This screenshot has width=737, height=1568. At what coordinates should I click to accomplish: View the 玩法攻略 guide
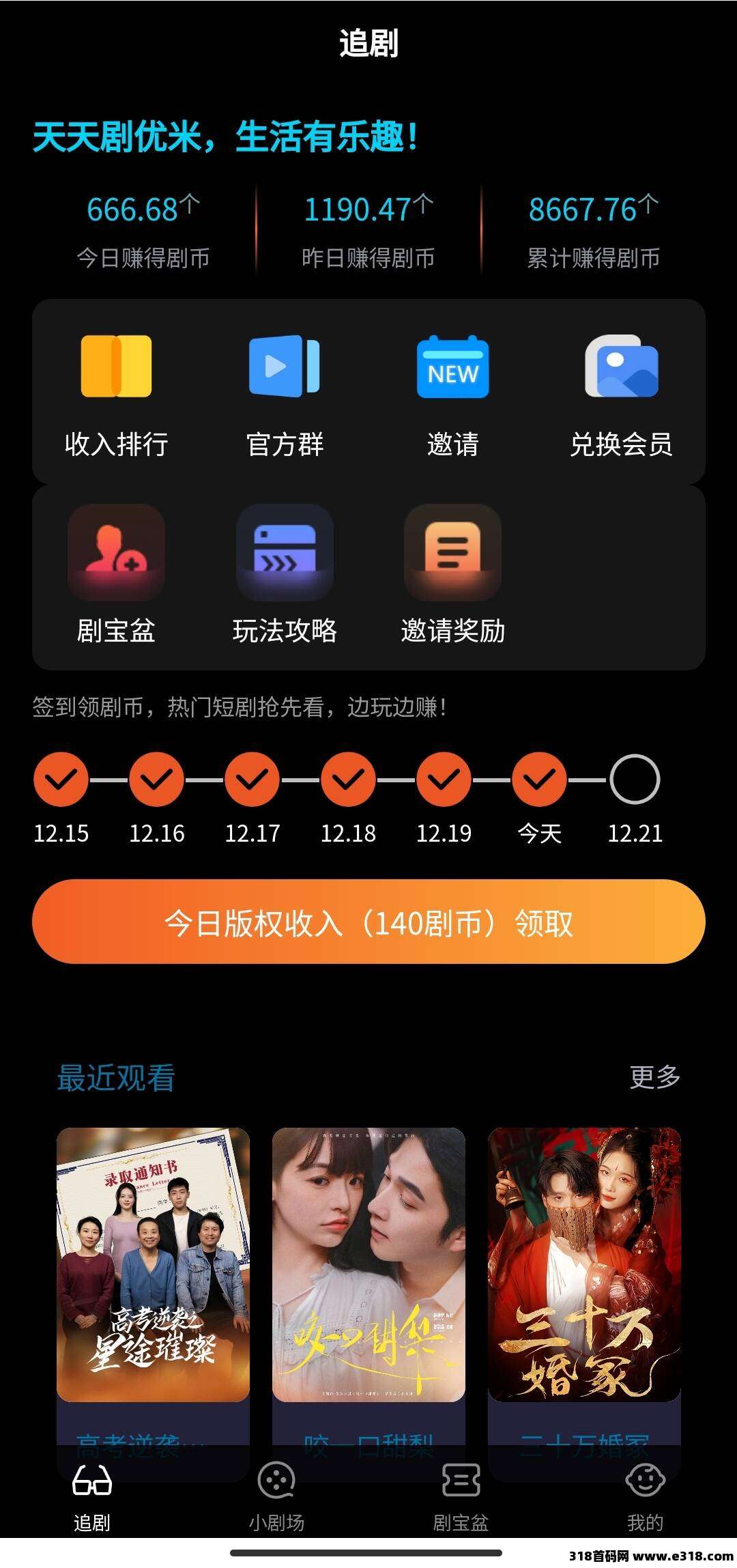coord(285,575)
